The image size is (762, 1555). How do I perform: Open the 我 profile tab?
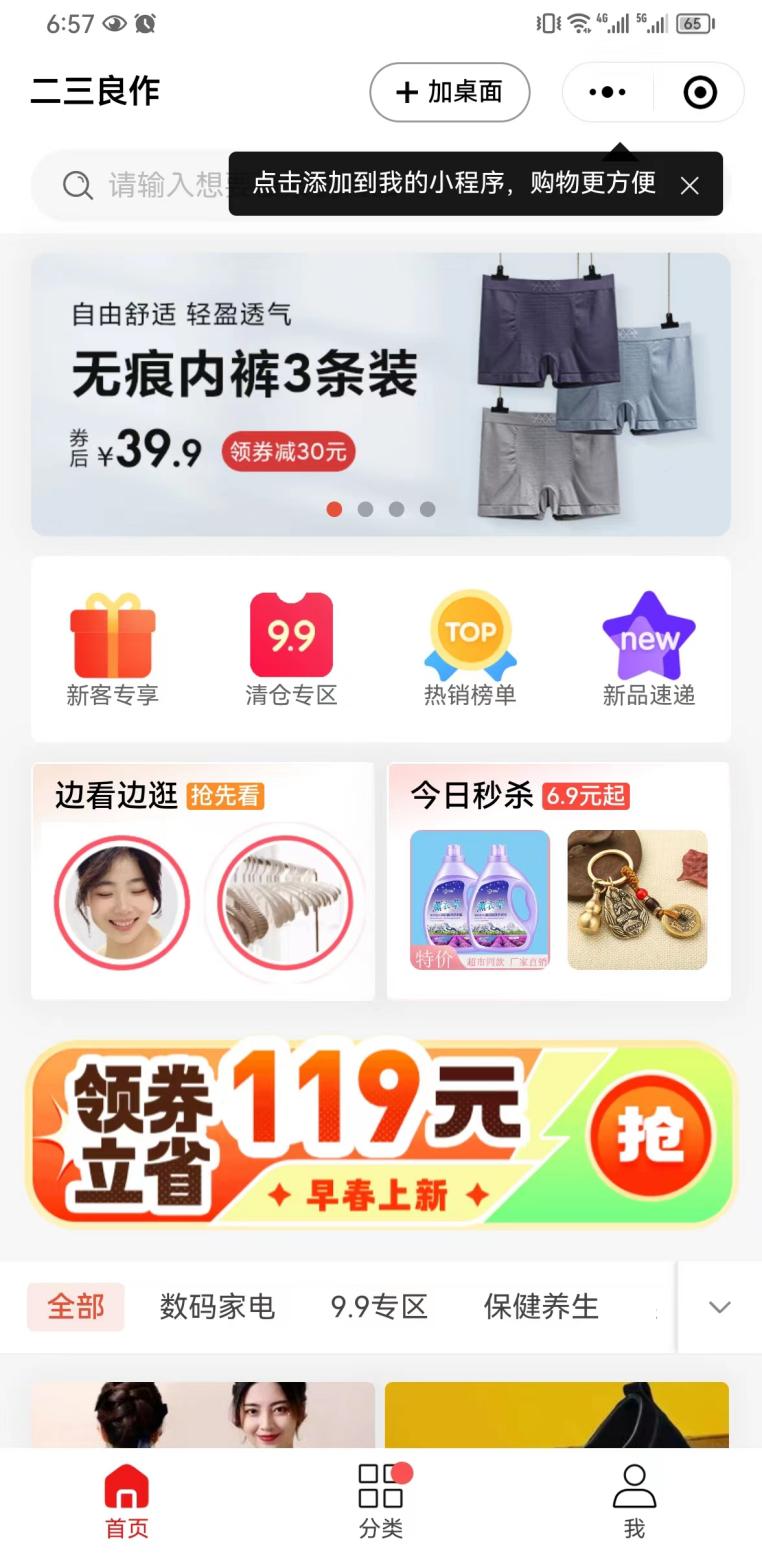point(634,1500)
